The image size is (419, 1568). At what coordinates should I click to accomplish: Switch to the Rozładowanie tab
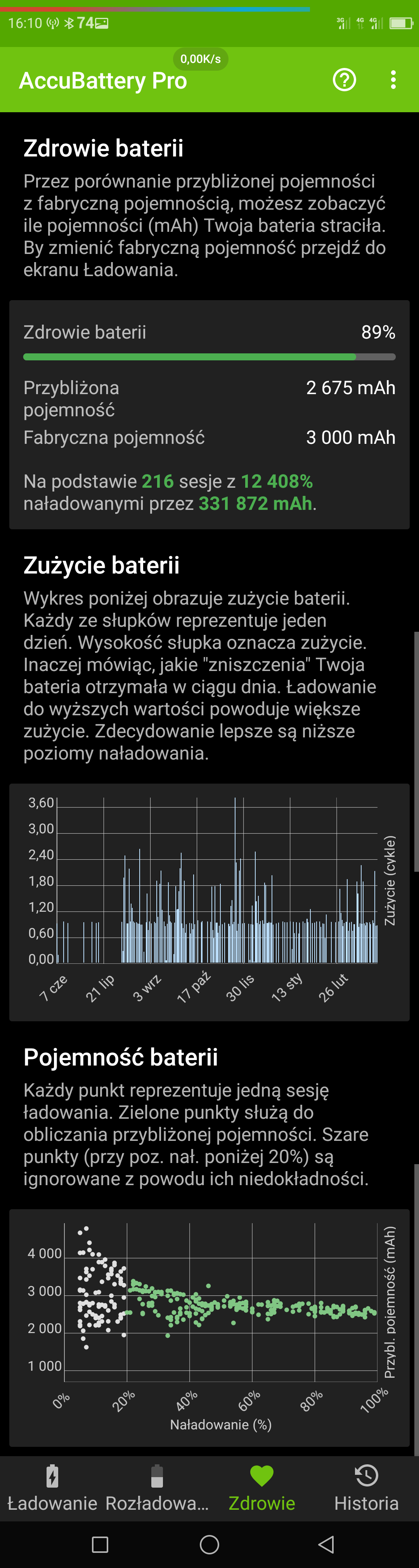[157, 1488]
